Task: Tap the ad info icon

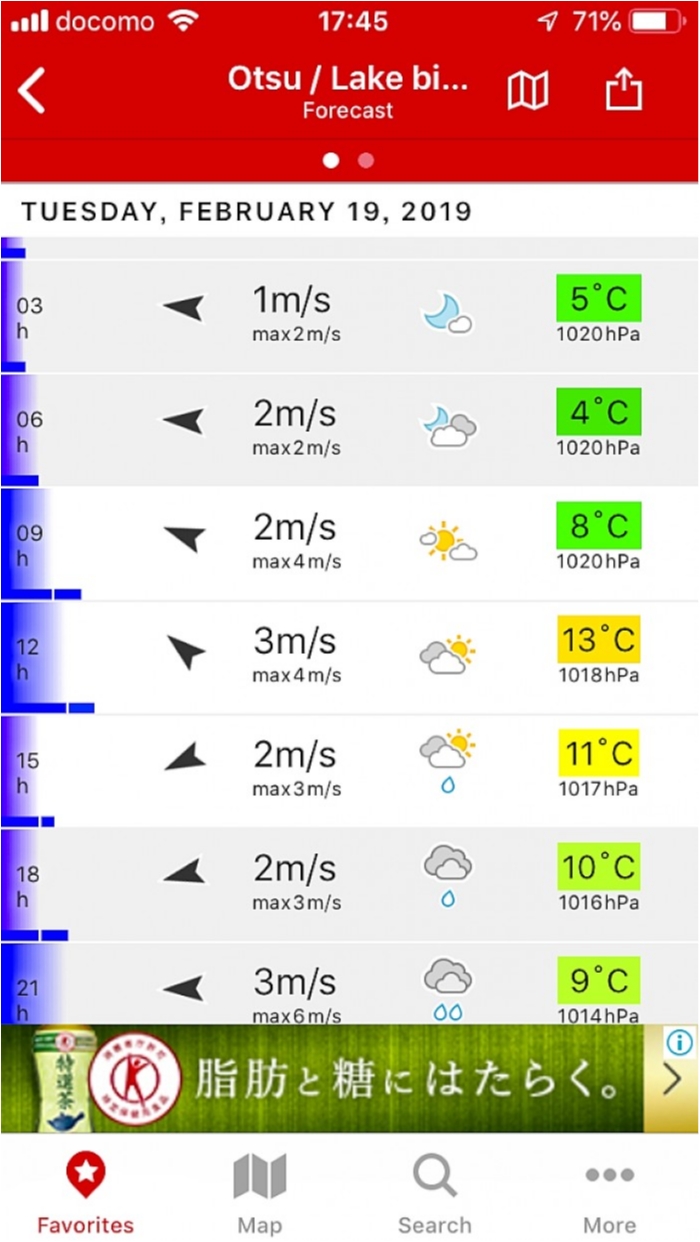Action: pyautogui.click(x=680, y=1043)
